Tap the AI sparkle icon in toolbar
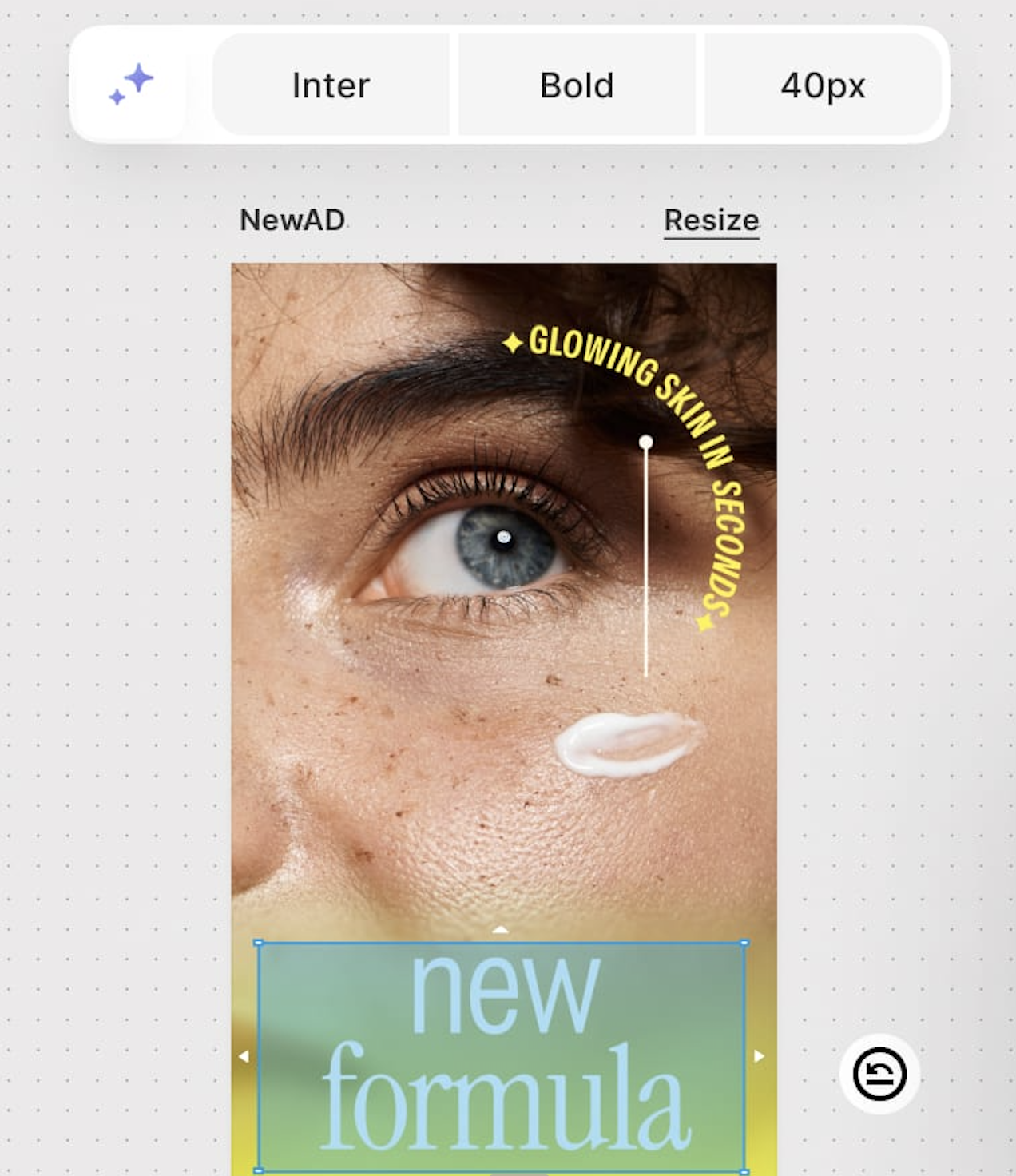Image resolution: width=1016 pixels, height=1176 pixels. click(x=130, y=85)
